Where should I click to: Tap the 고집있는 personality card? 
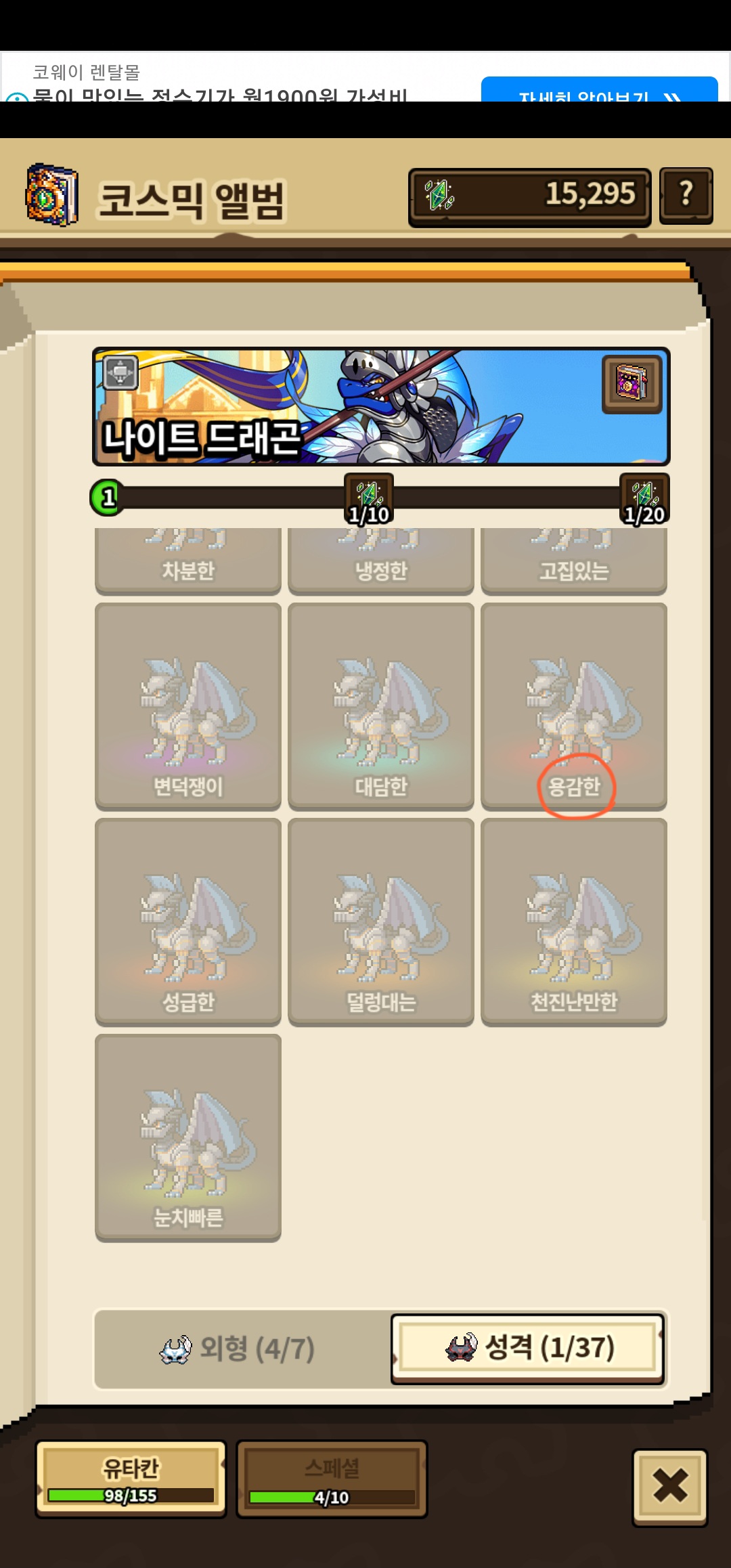[x=574, y=561]
